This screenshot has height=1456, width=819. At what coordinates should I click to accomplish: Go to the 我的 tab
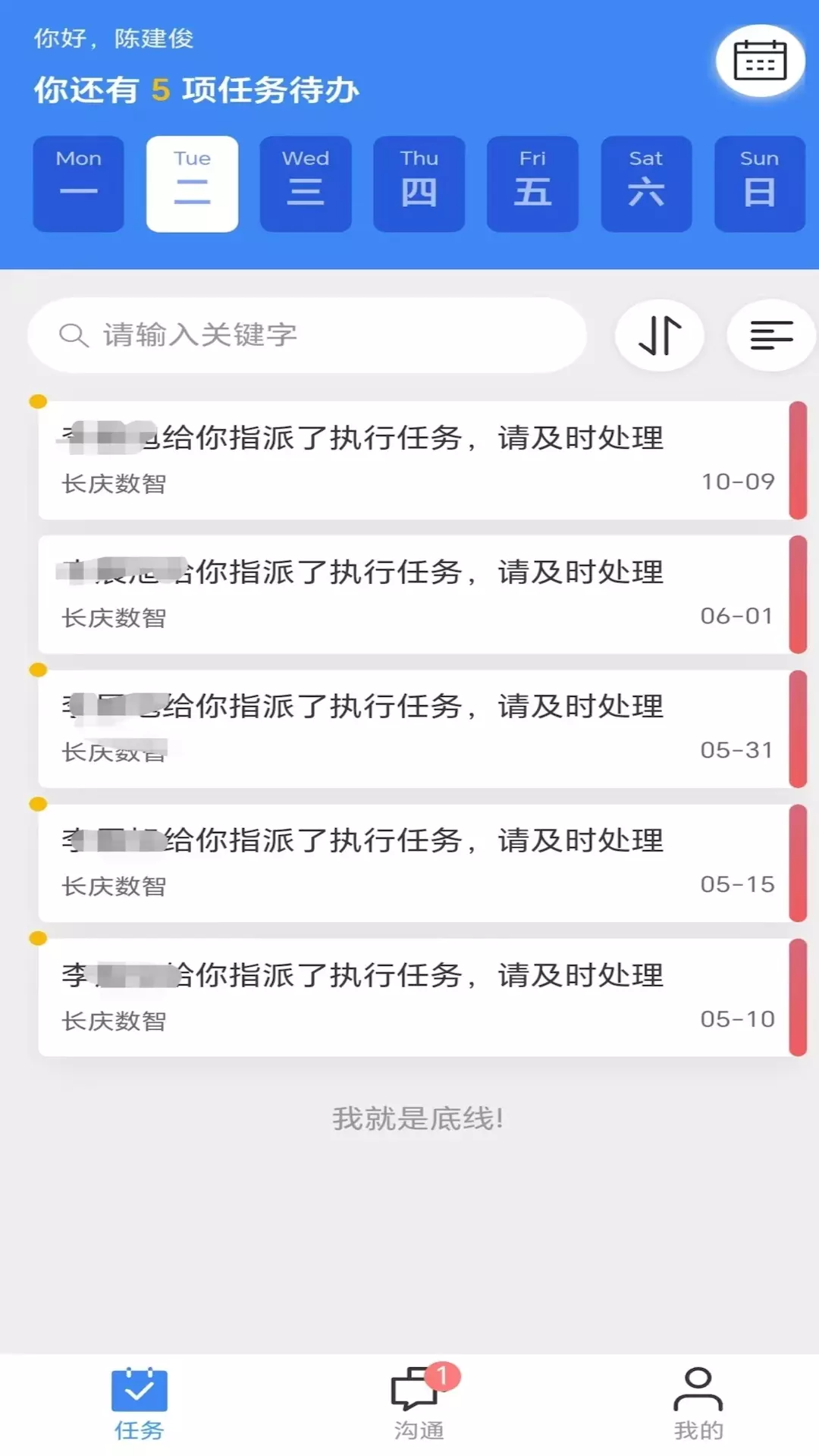(x=698, y=1404)
